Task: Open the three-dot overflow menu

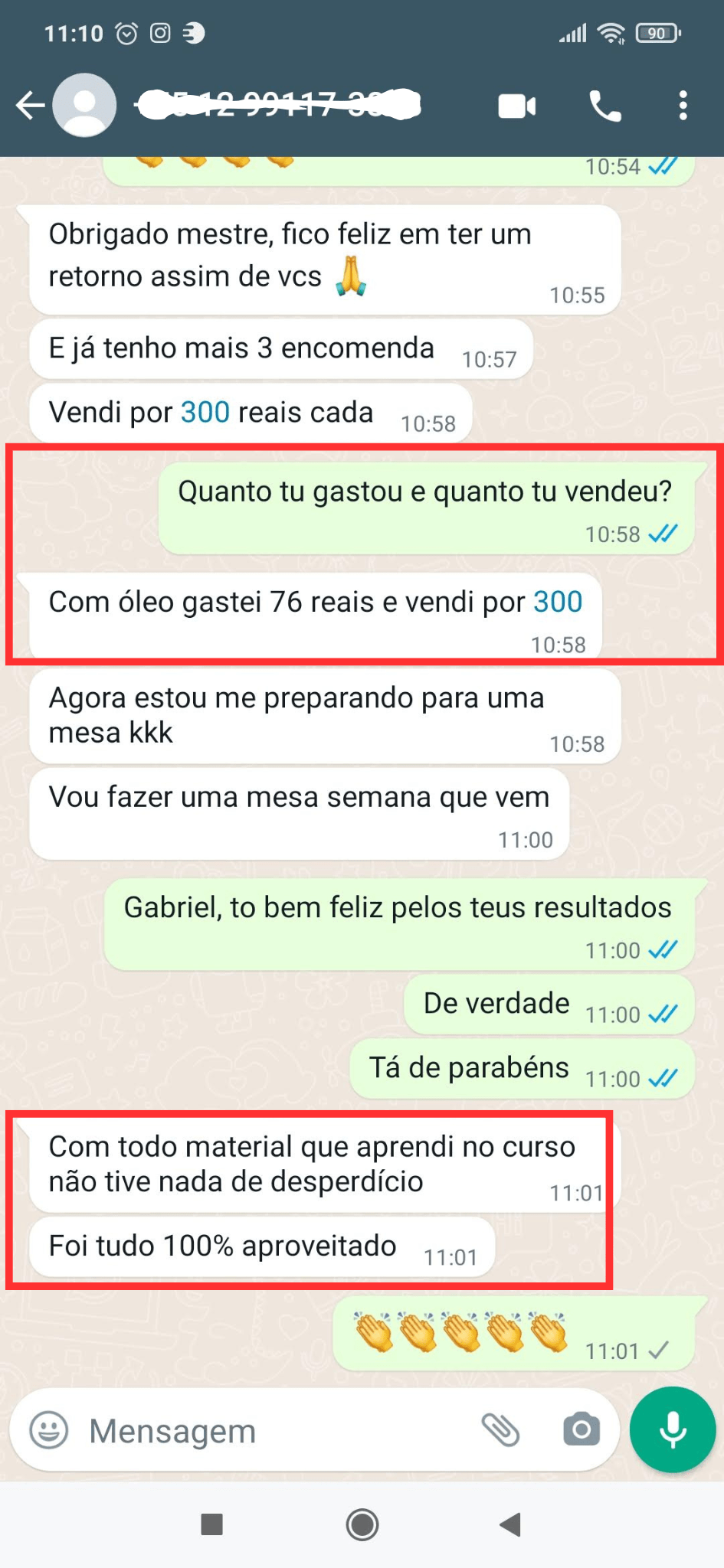Action: 683,106
